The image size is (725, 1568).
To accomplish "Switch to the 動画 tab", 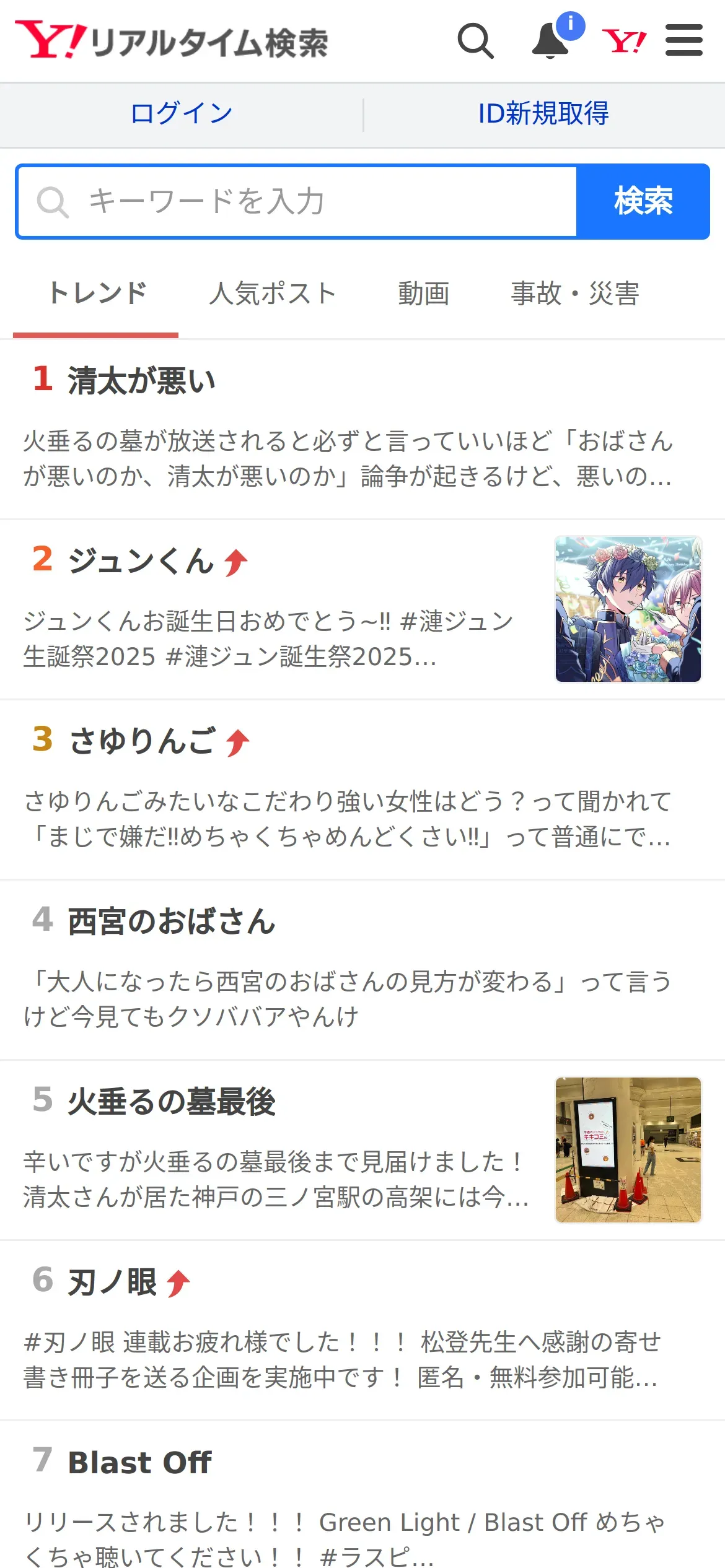I will [x=424, y=294].
